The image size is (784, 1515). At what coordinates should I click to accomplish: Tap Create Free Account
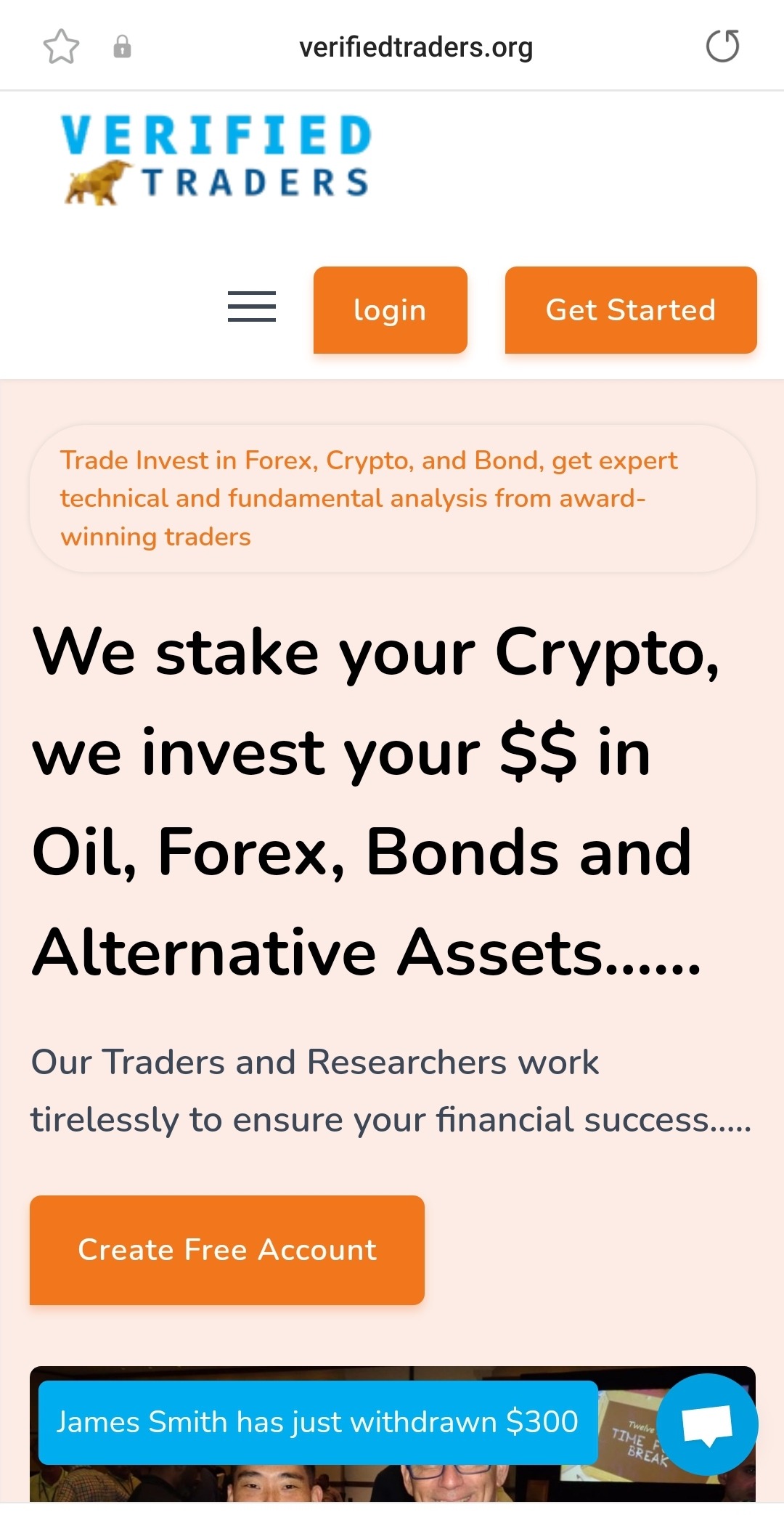tap(226, 1250)
